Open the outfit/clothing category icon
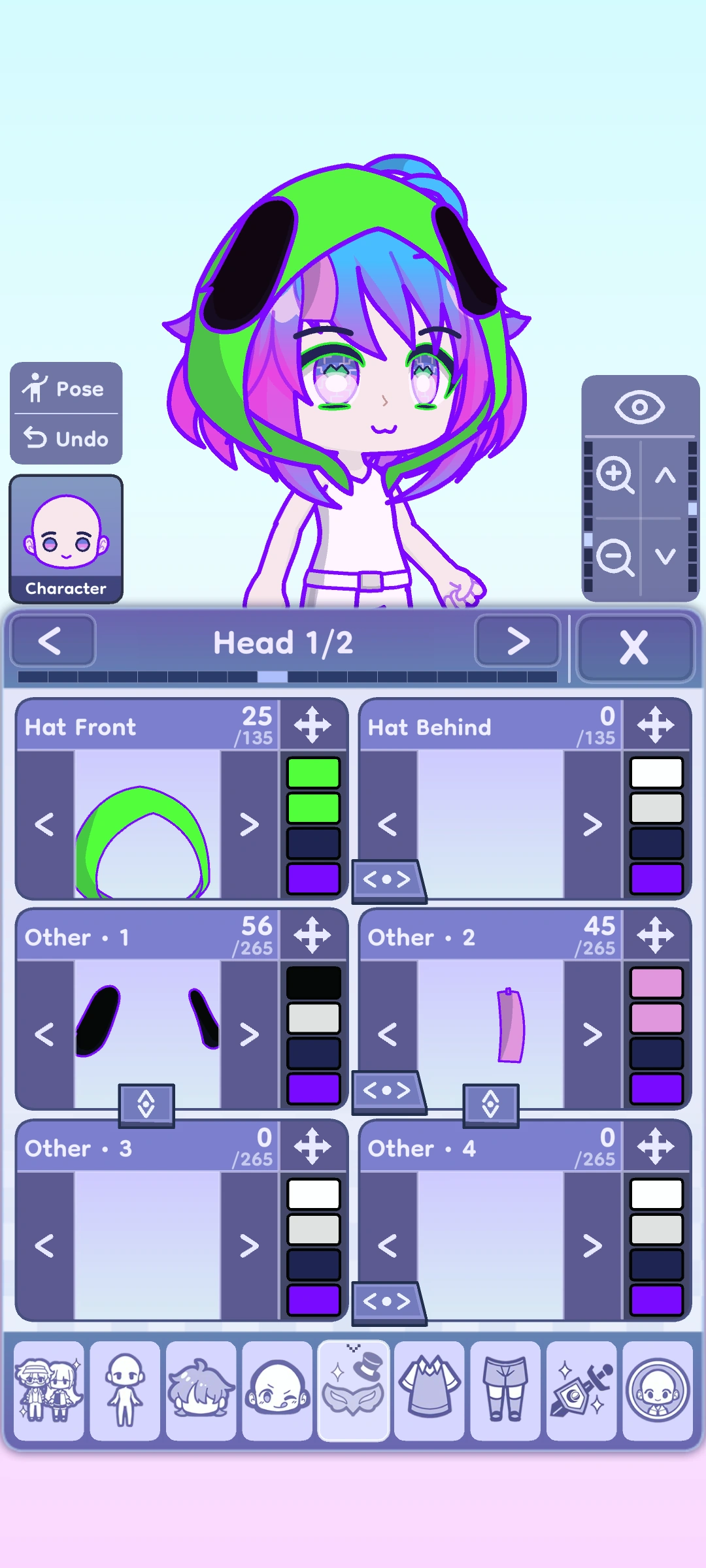The height and width of the screenshot is (1568, 706). point(429,1392)
